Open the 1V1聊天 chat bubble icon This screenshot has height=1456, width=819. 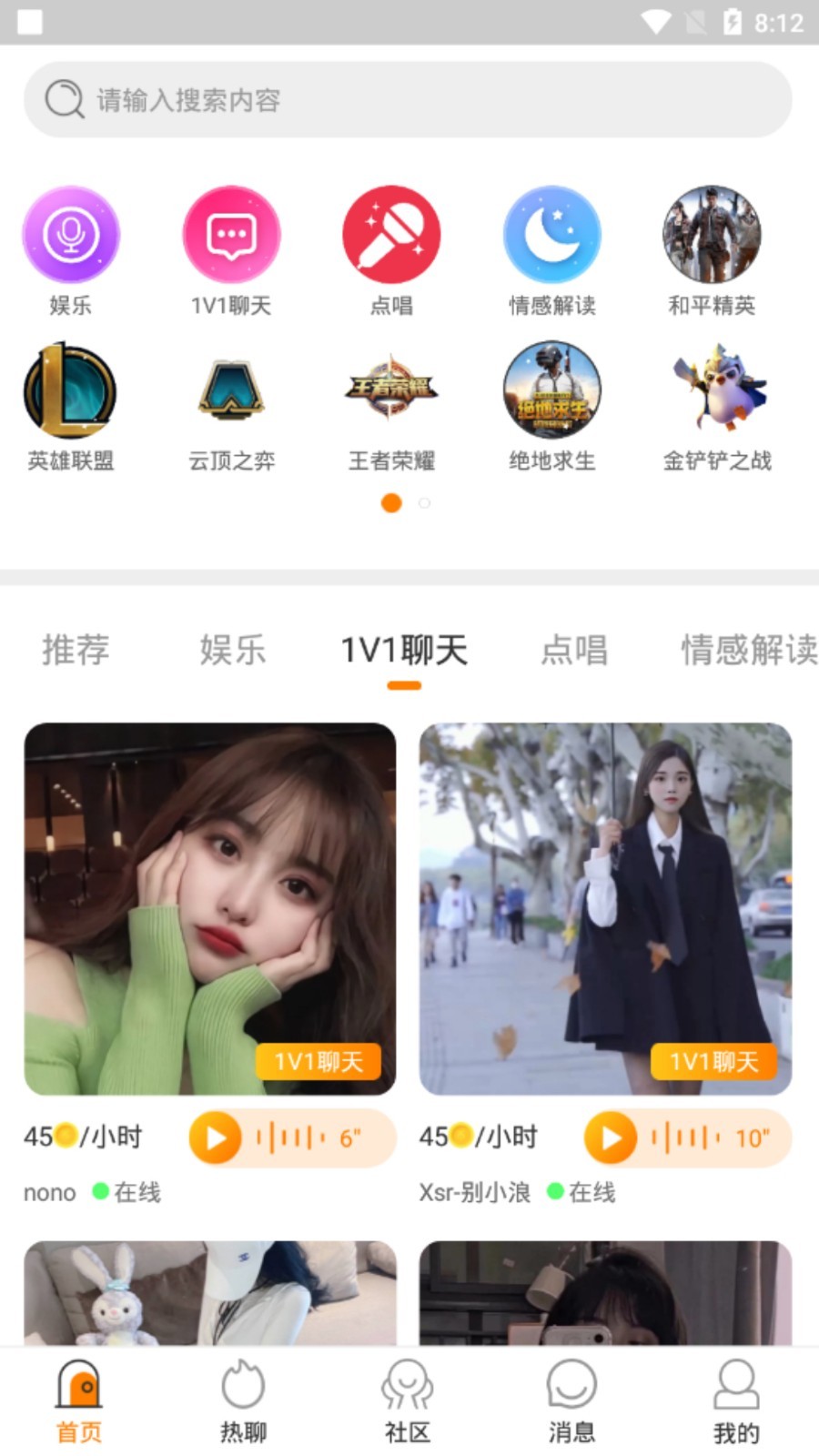coord(231,234)
